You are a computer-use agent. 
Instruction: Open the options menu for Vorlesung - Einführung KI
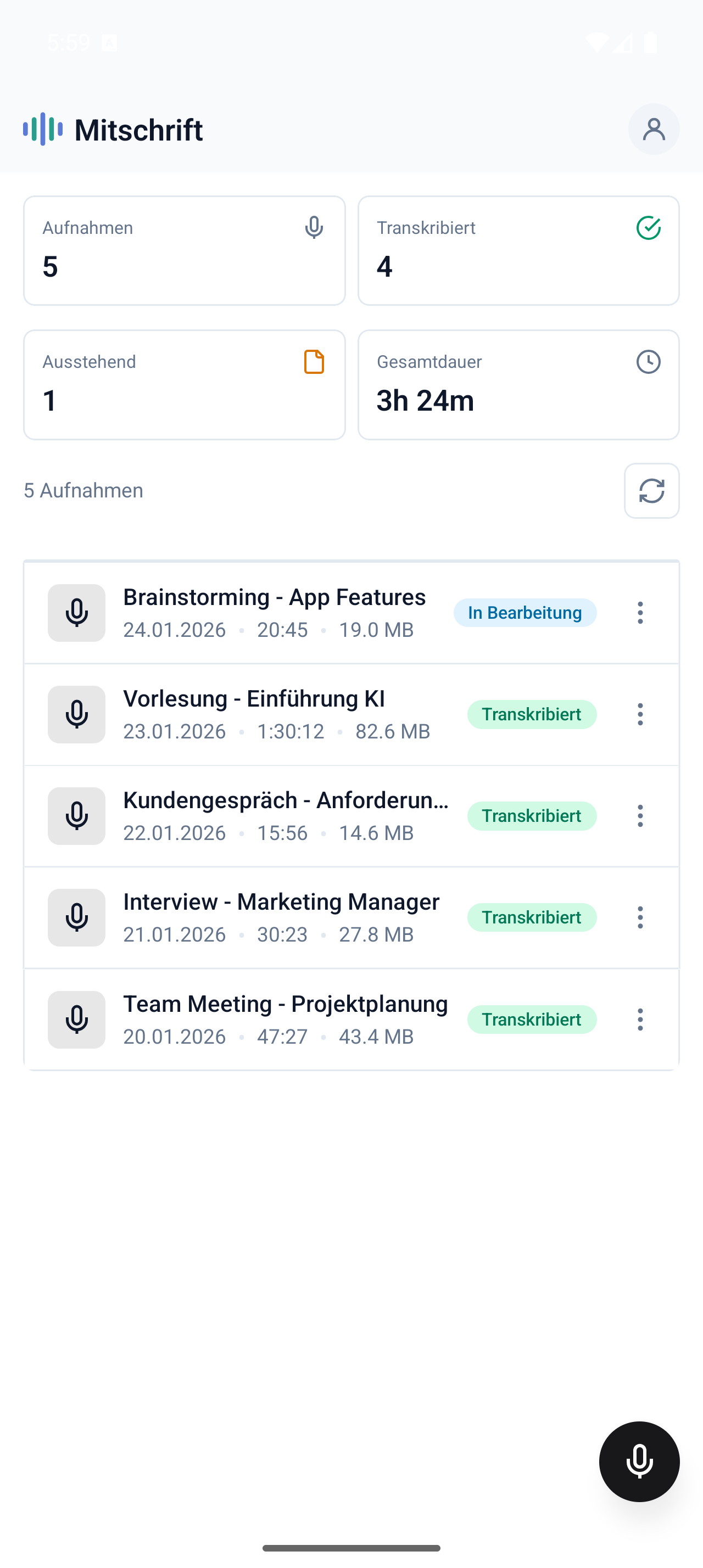coord(640,714)
